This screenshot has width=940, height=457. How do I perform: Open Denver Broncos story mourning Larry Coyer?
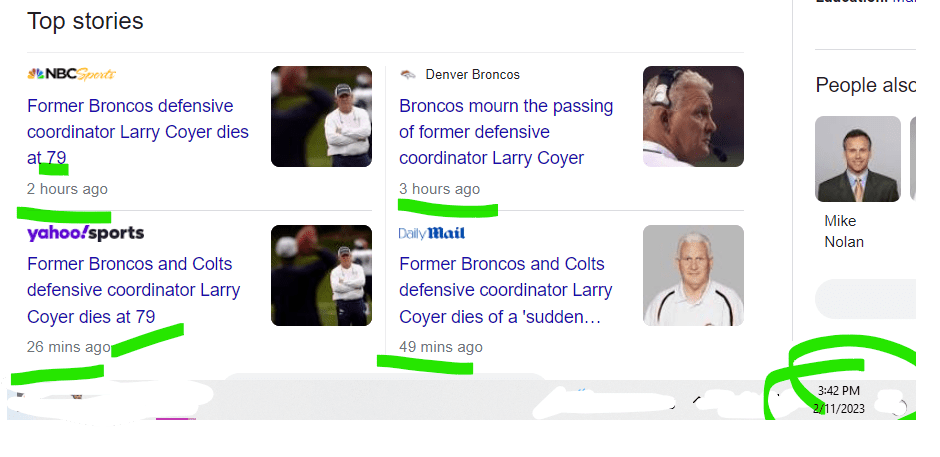click(505, 131)
